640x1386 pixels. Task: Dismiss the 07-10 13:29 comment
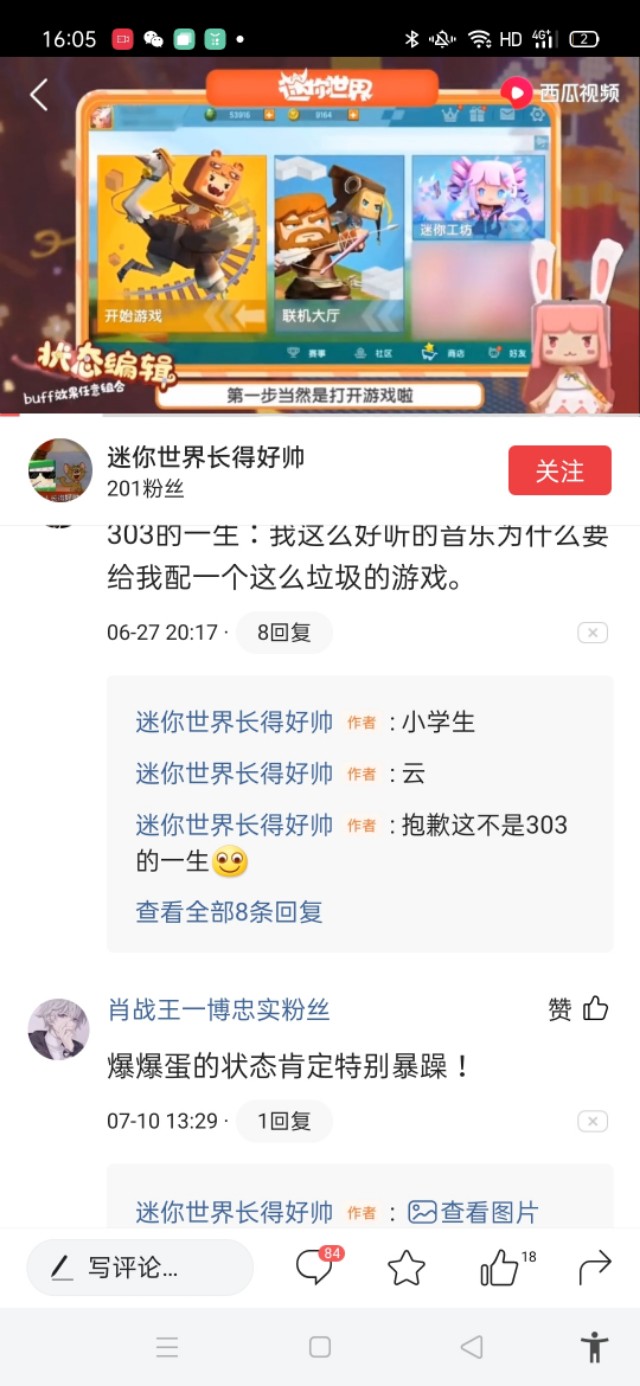coord(592,1122)
